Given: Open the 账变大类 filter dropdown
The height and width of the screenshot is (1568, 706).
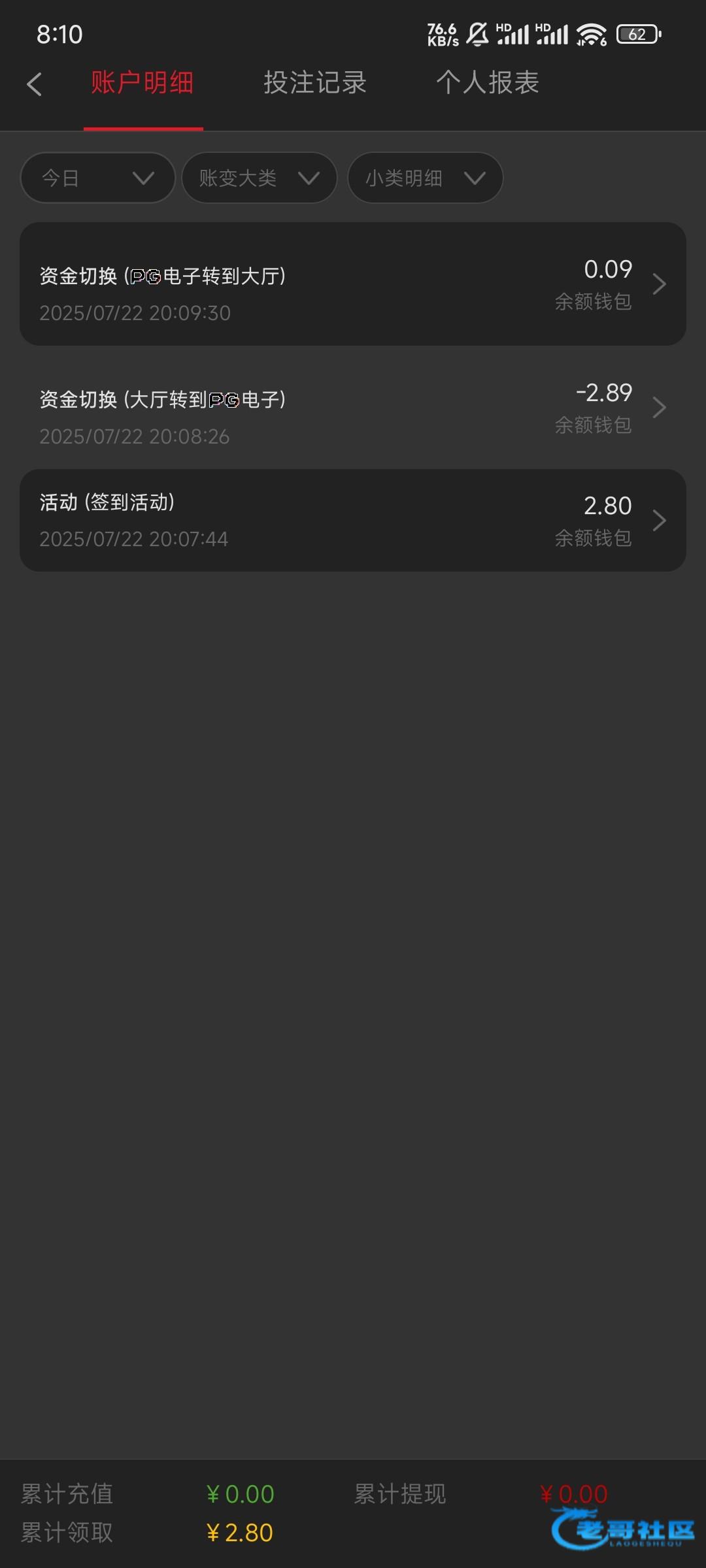Looking at the screenshot, I should [259, 178].
